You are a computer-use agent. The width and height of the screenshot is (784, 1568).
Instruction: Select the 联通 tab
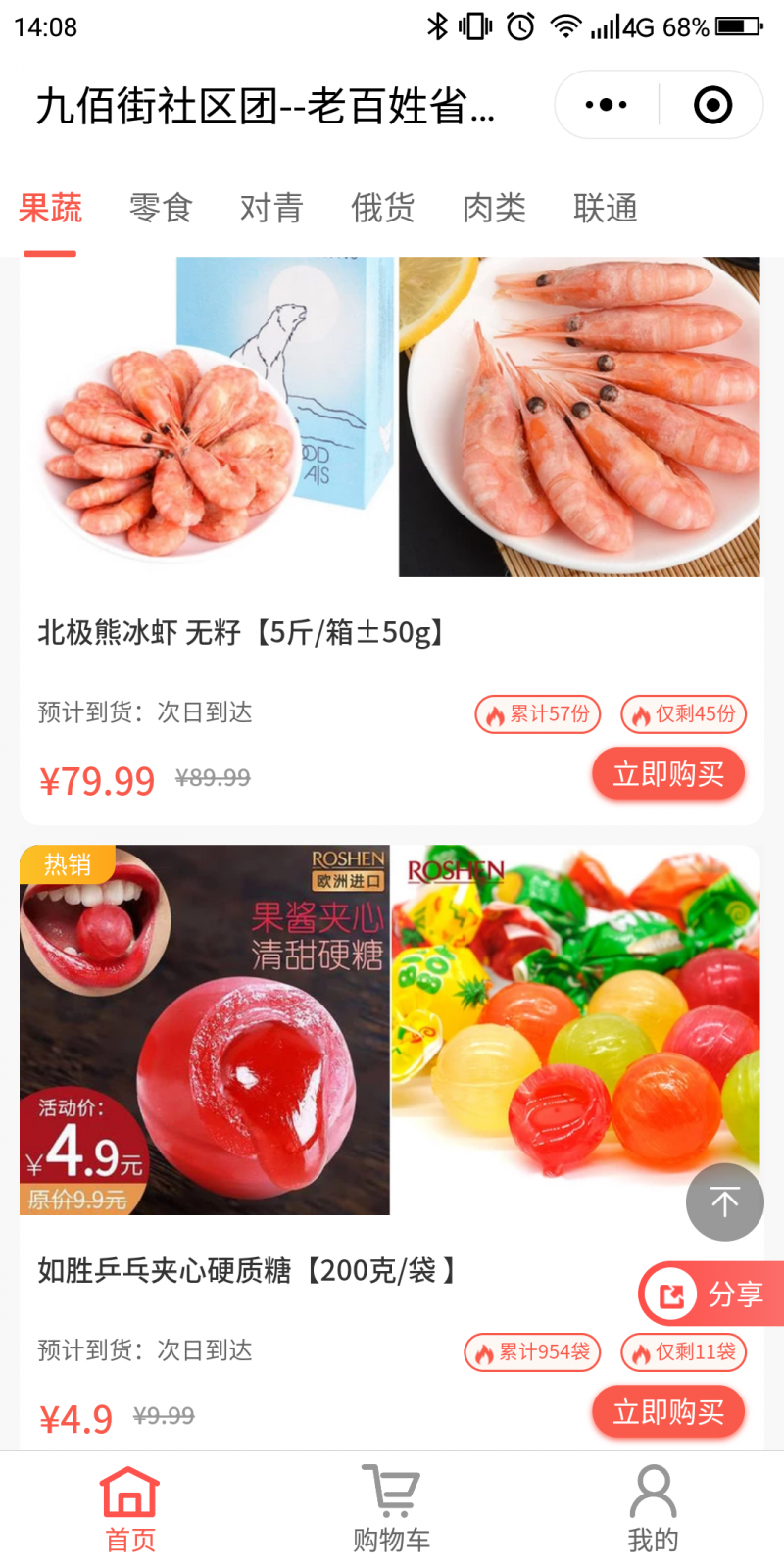click(x=606, y=208)
